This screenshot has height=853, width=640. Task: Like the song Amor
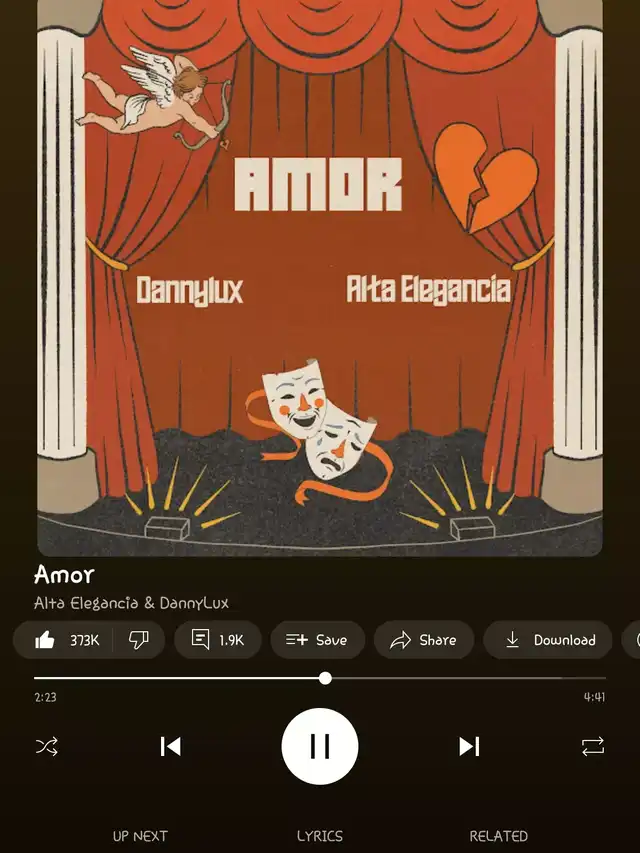click(68, 640)
